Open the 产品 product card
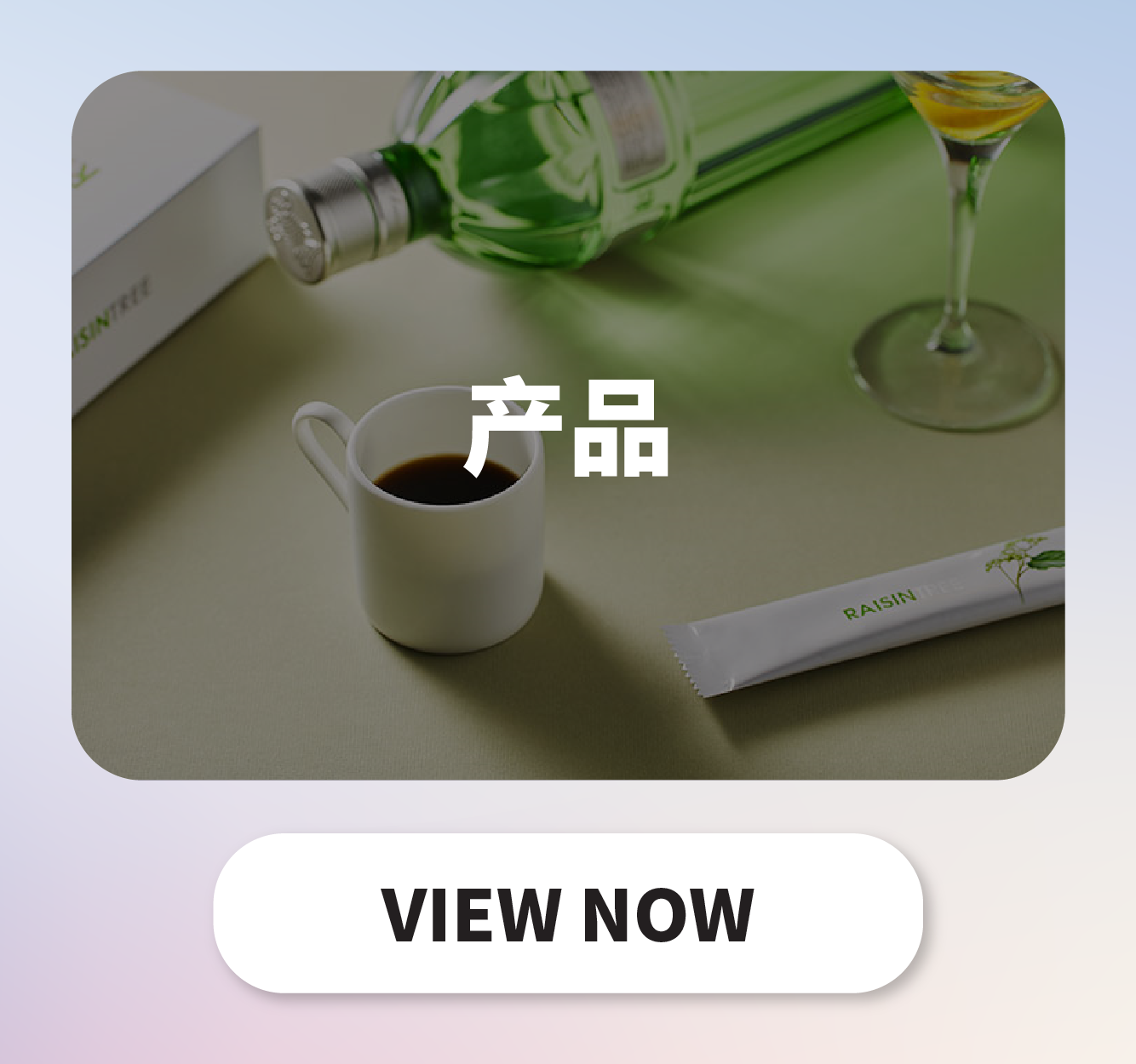The image size is (1136, 1064). click(x=567, y=426)
